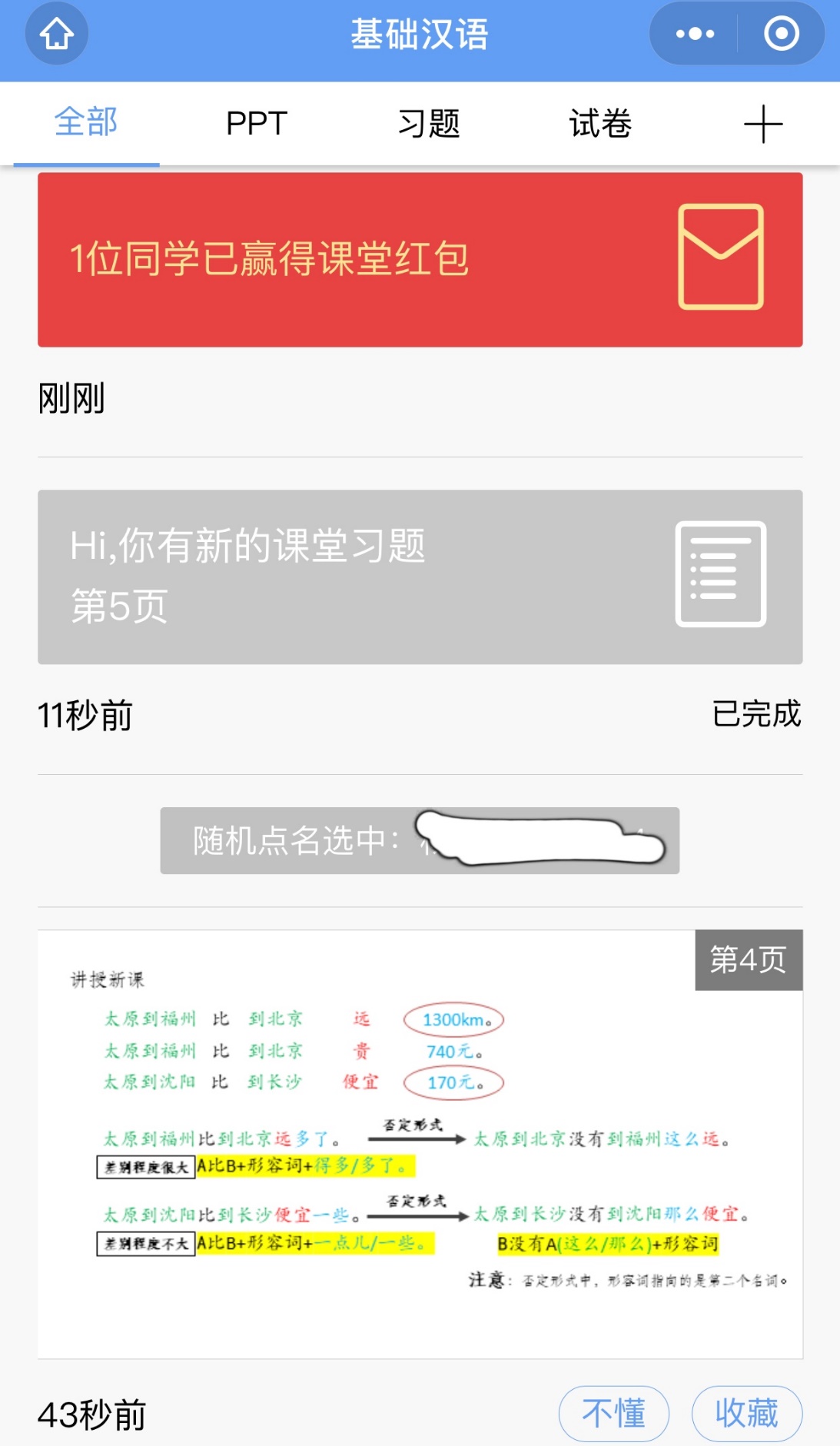Open the 课堂红包 red envelope card

(420, 259)
